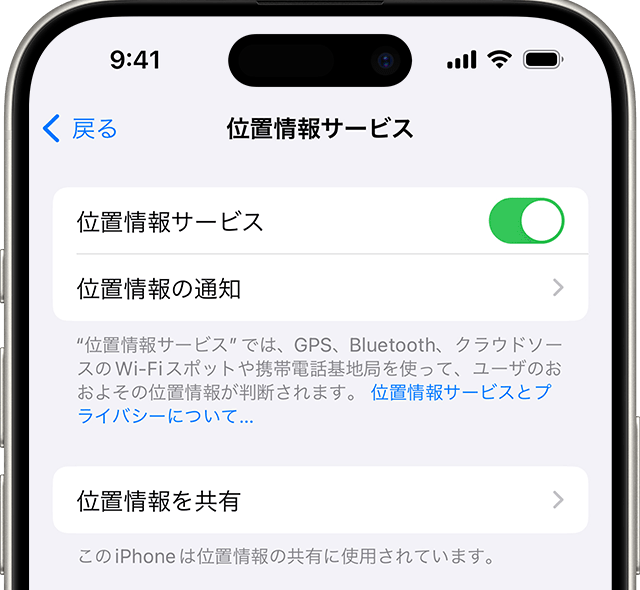Open the 位置情報を共有 row
Viewport: 640px width, 590px height.
[x=320, y=500]
